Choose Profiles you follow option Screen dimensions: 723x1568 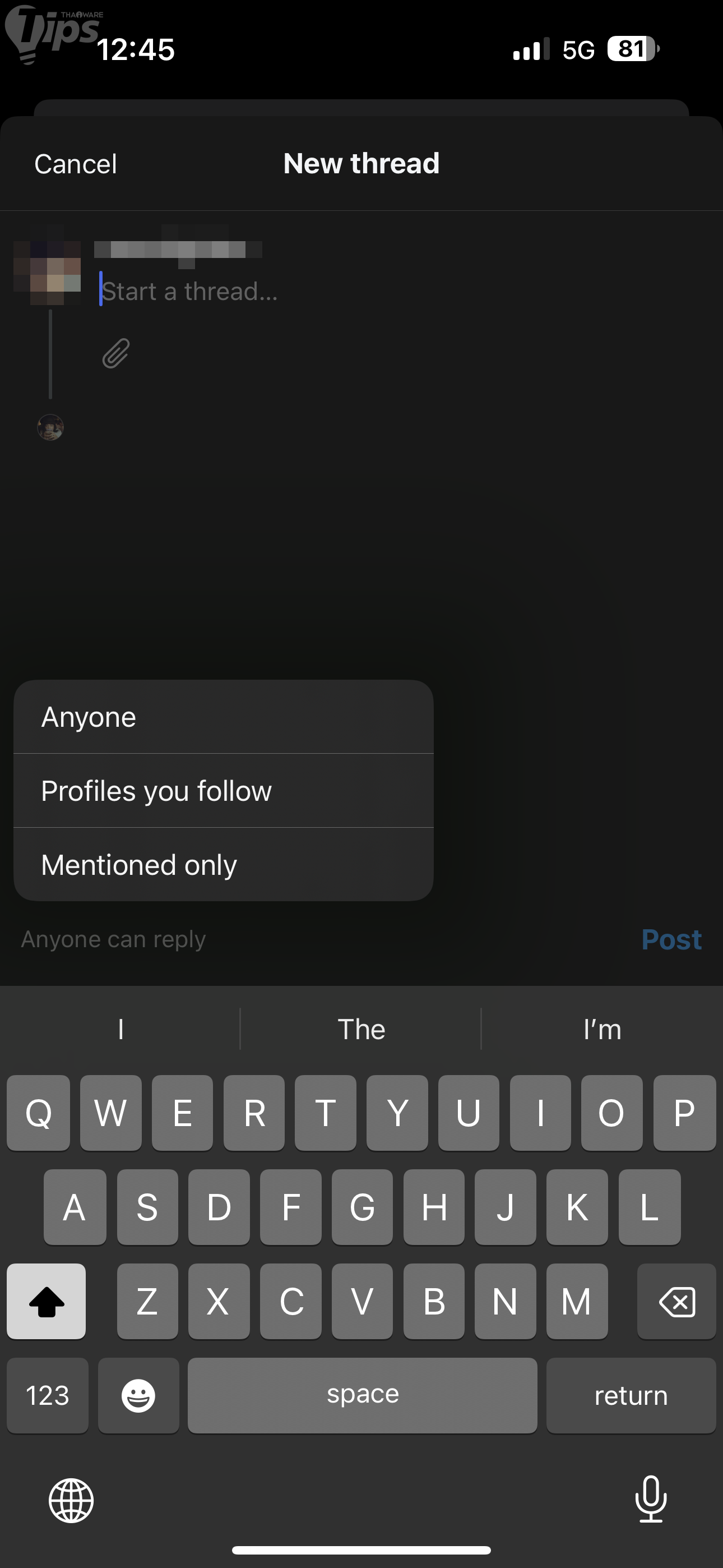pos(223,791)
